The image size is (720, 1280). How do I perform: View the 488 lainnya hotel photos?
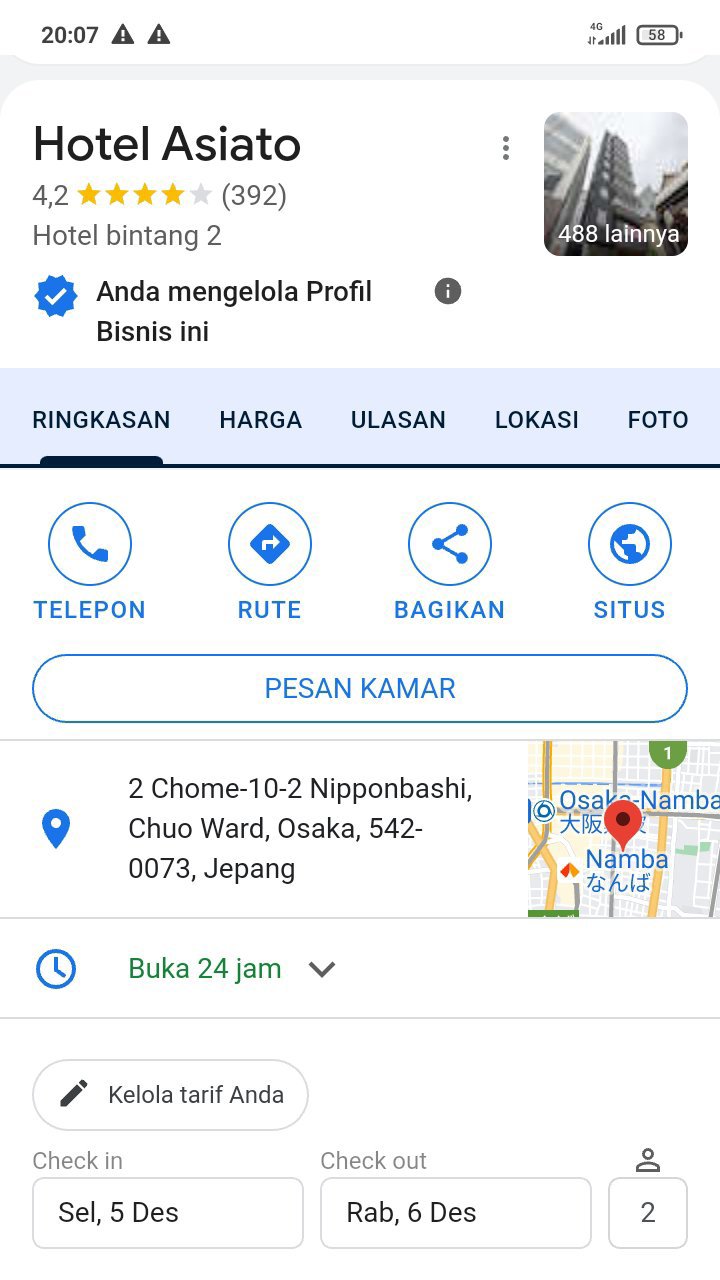pyautogui.click(x=616, y=184)
